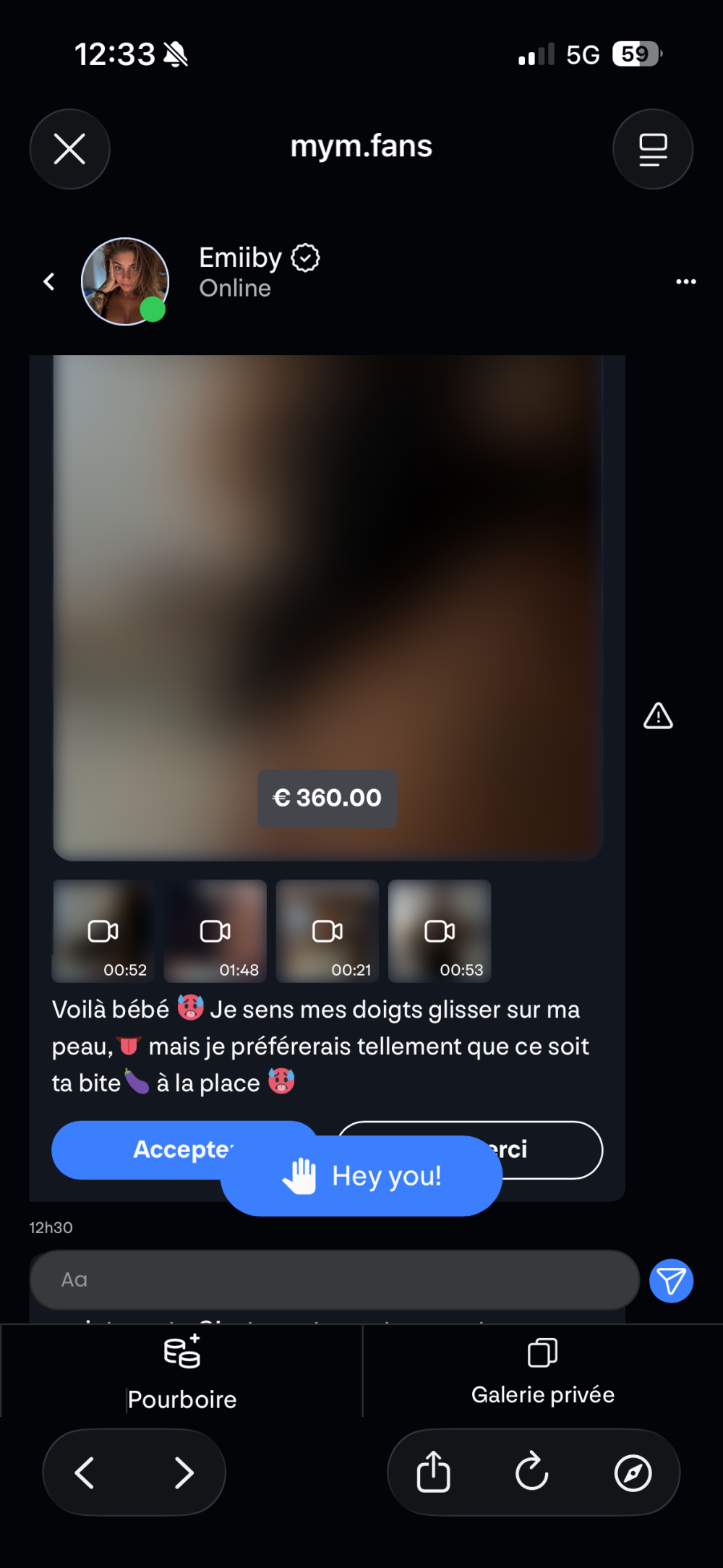Open Emiiby's profile picture
This screenshot has width=723, height=1568.
[125, 281]
